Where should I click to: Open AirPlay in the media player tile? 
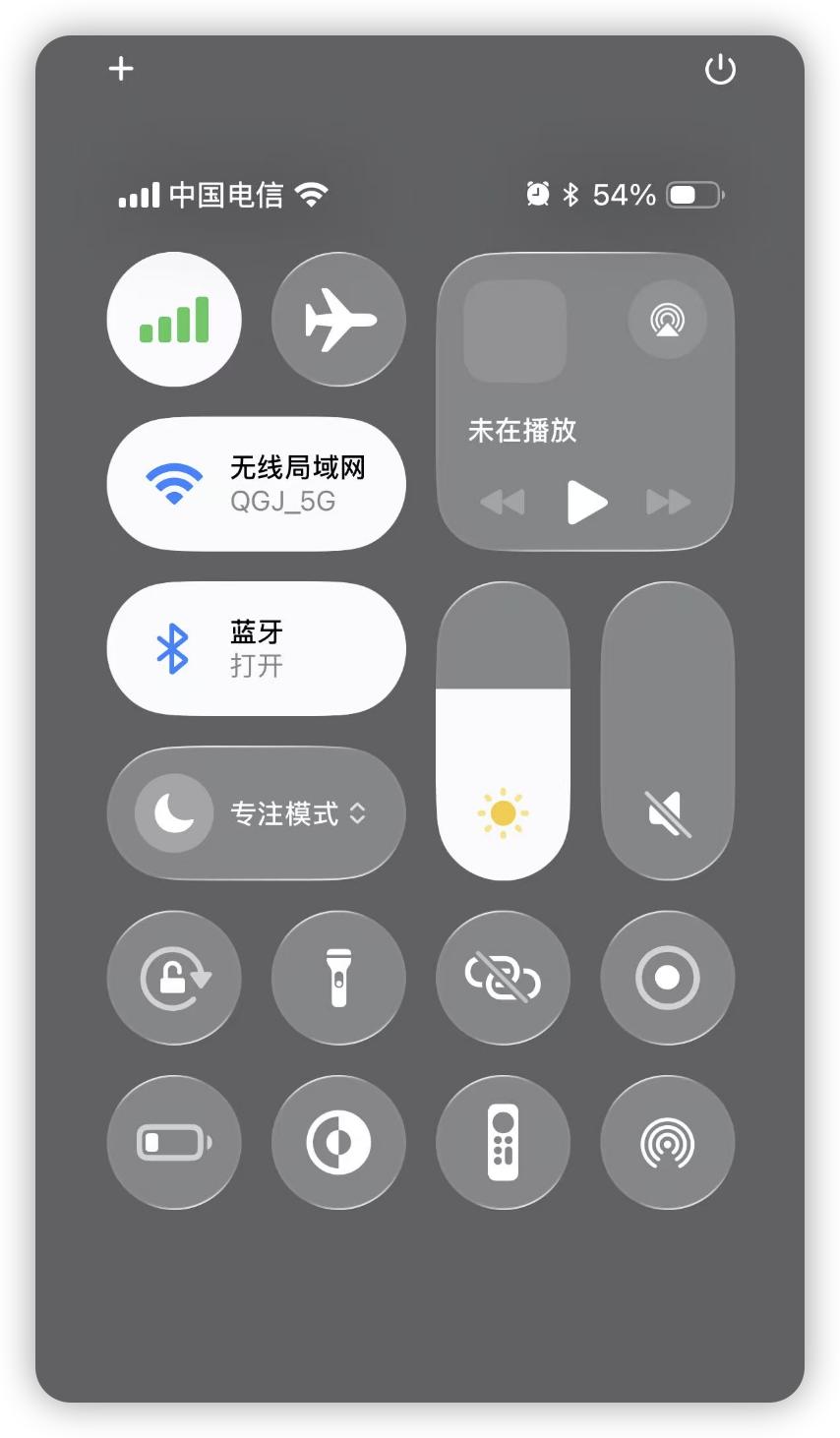pyautogui.click(x=668, y=320)
